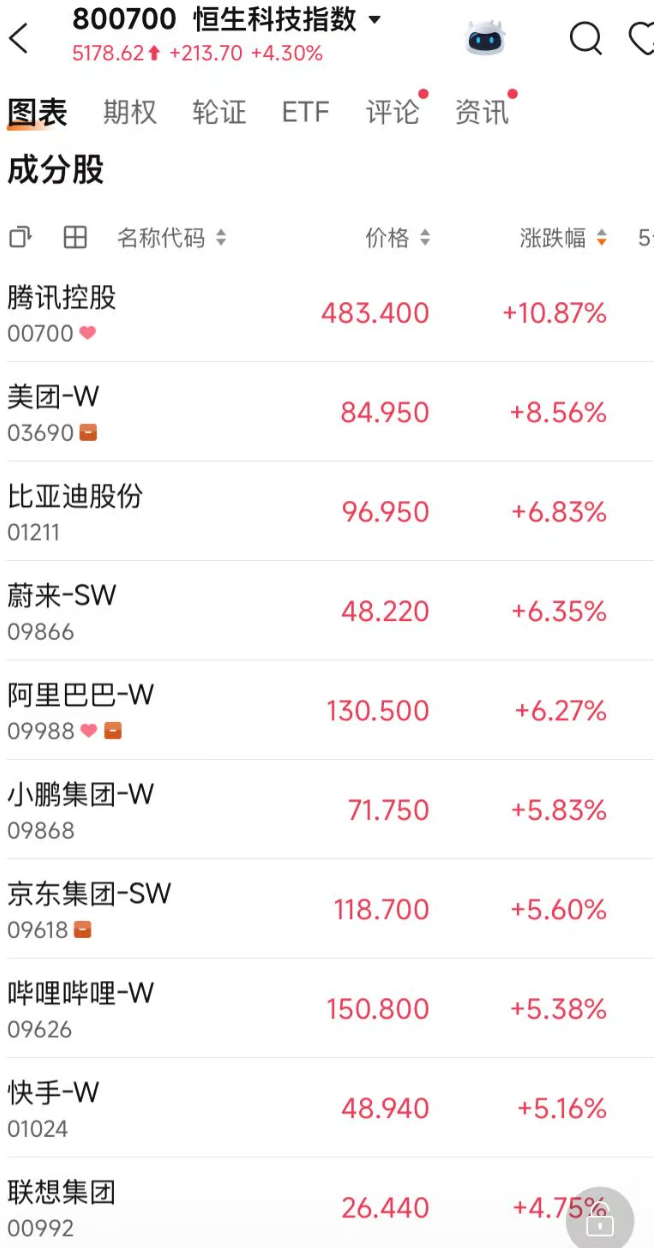This screenshot has height=1248, width=654.
Task: Switch to the ETF tab
Action: (305, 112)
